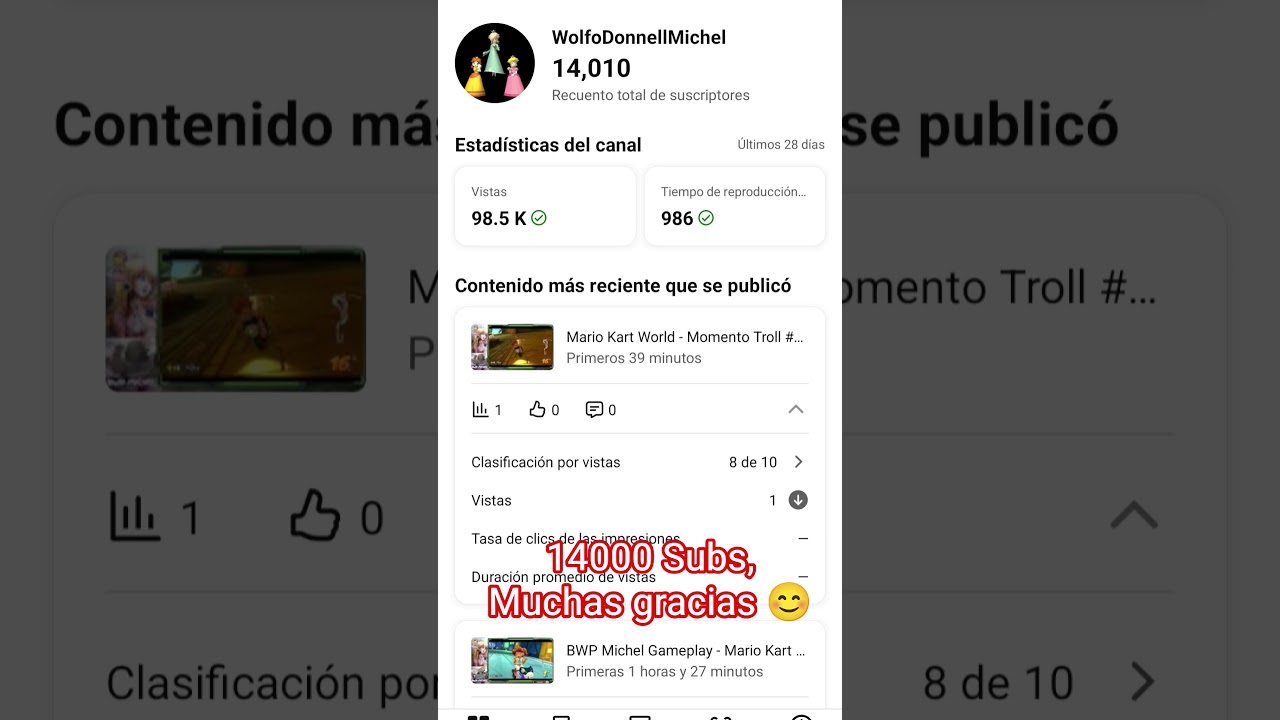
Task: Collapse the Mario Kart World video details
Action: coord(796,409)
